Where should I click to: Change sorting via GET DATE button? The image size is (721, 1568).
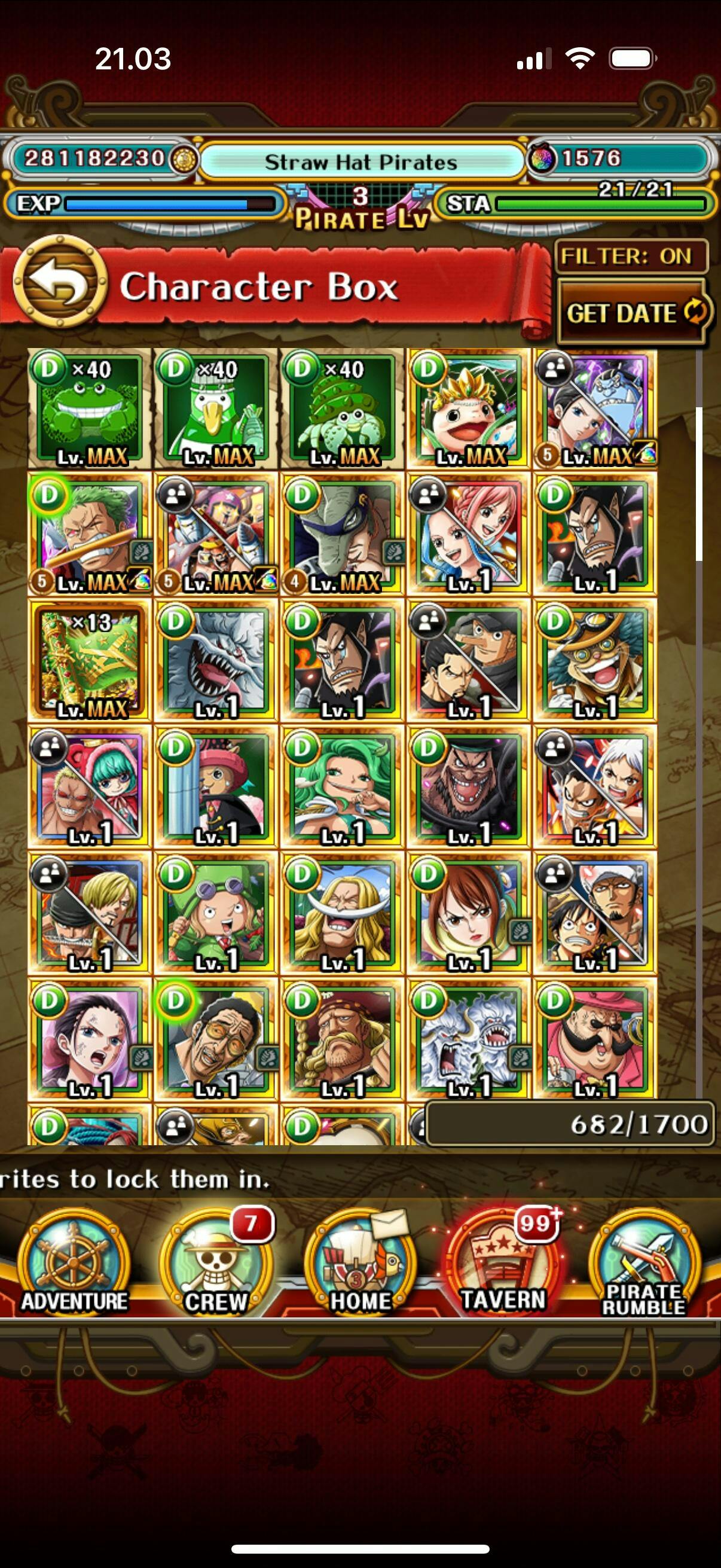633,313
